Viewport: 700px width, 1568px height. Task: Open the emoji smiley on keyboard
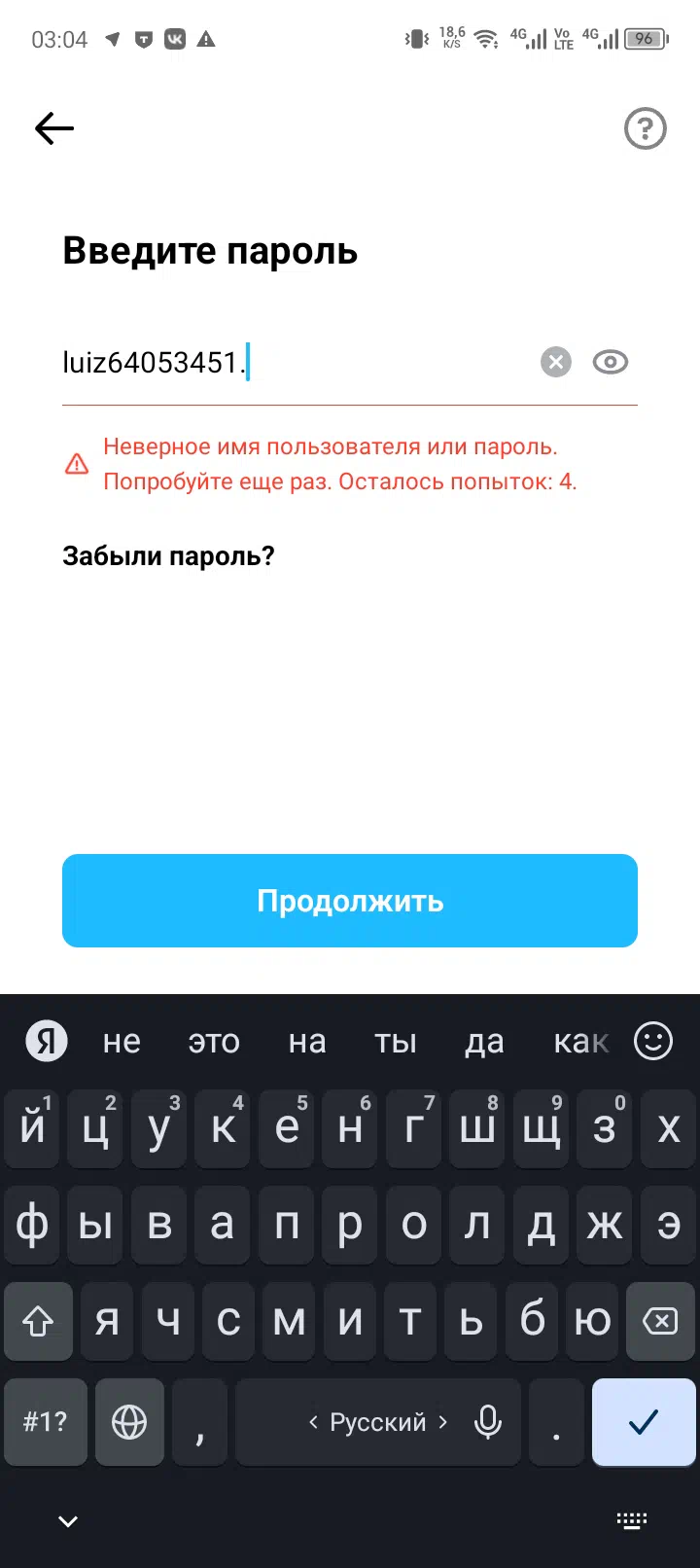[x=653, y=1042]
